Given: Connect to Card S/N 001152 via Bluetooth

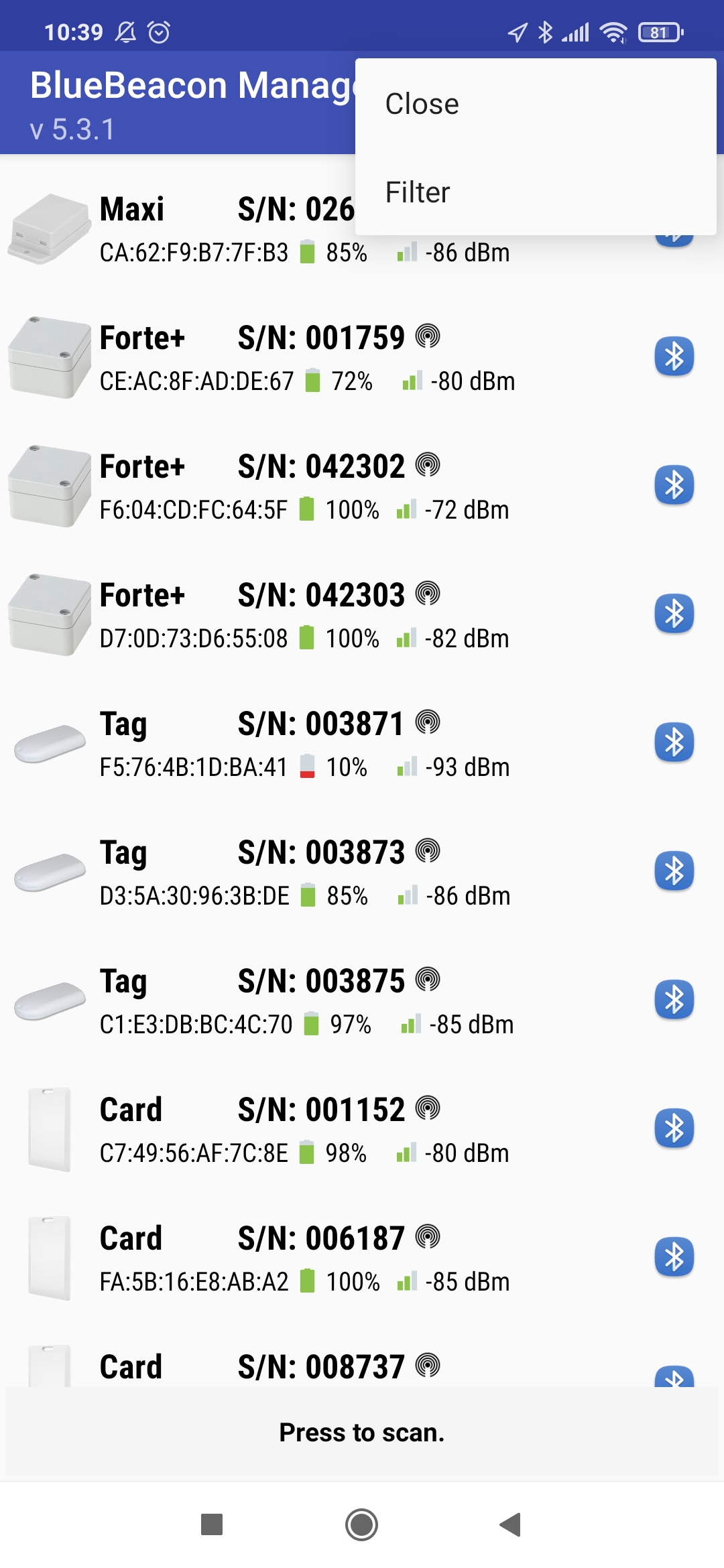Looking at the screenshot, I should [674, 1128].
